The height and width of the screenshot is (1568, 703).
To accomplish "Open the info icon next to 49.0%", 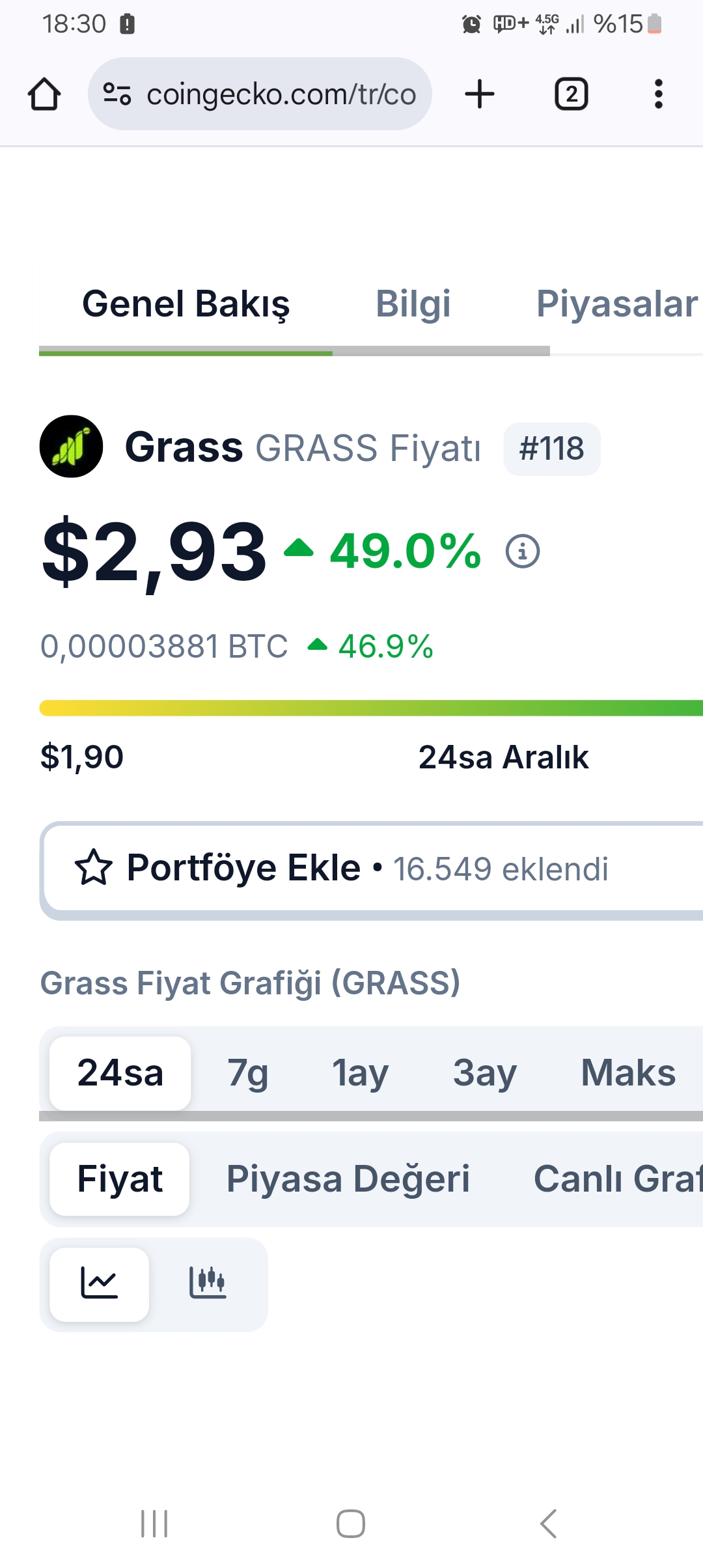I will (x=523, y=552).
